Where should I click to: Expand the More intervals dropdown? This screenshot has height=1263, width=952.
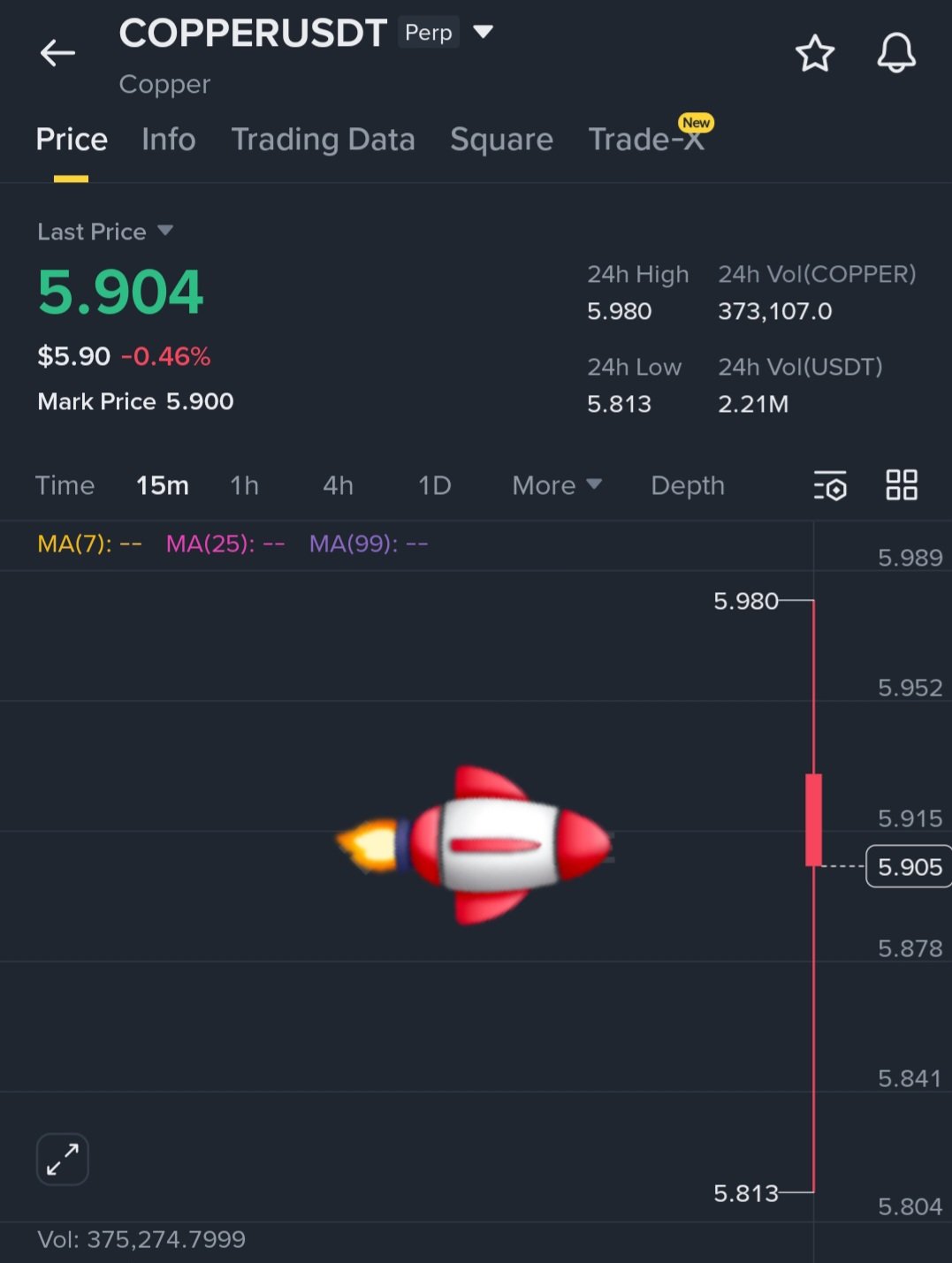click(556, 485)
